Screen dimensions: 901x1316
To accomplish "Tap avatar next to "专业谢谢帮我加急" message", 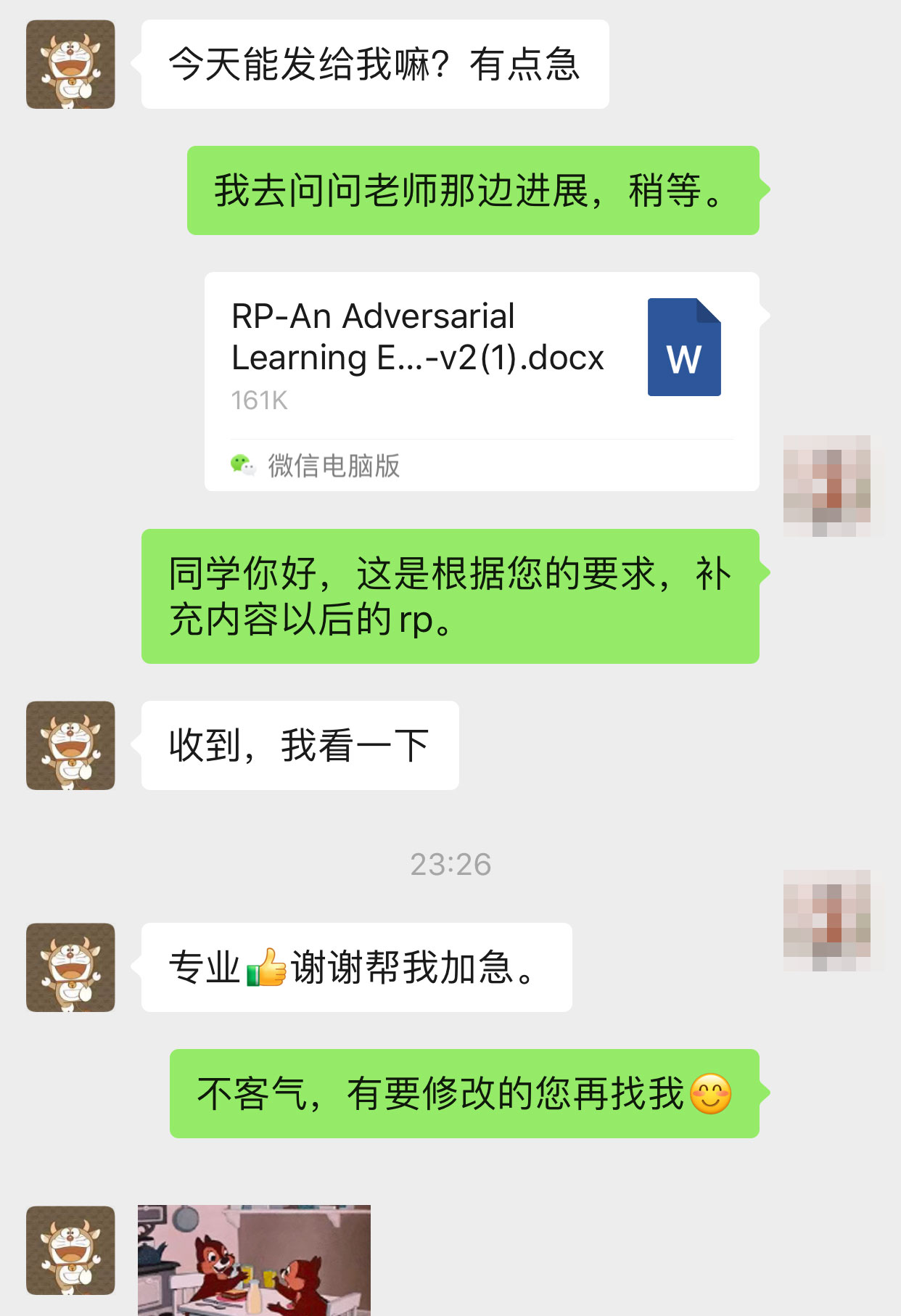I will coord(70,968).
